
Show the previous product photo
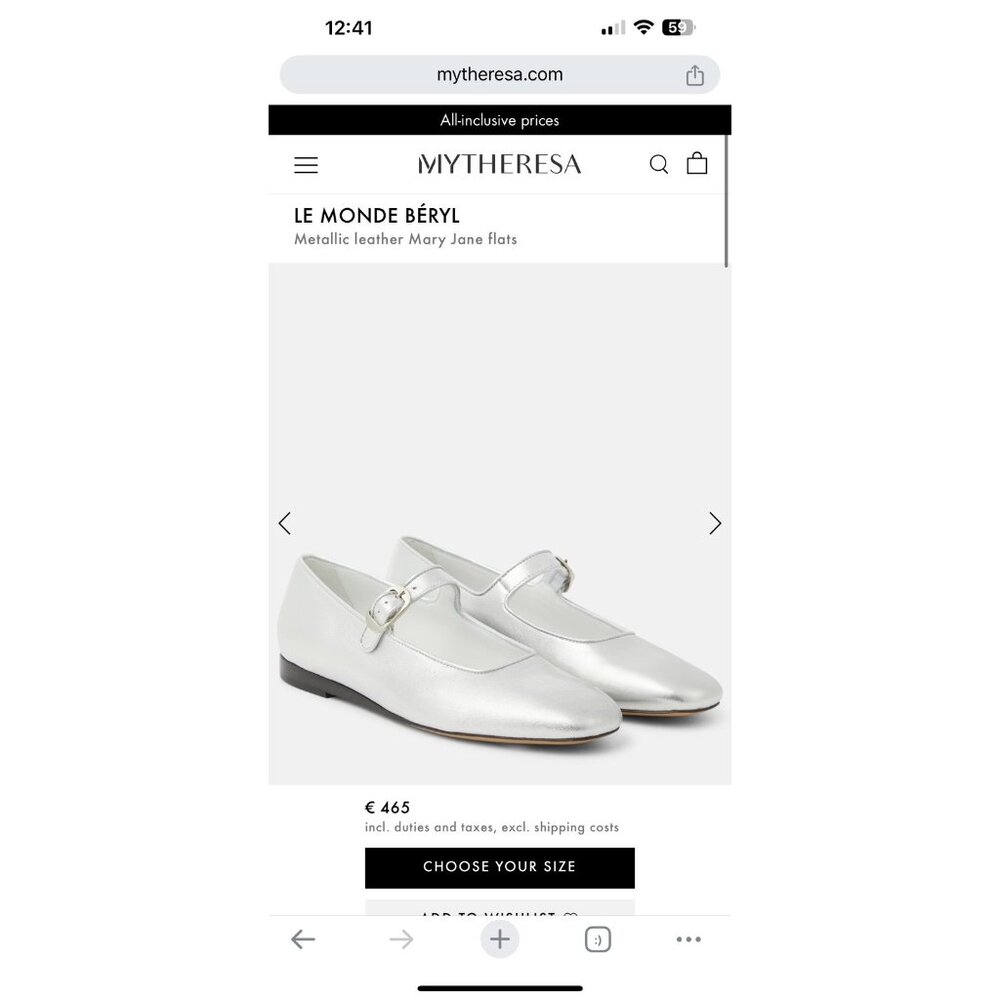(285, 523)
